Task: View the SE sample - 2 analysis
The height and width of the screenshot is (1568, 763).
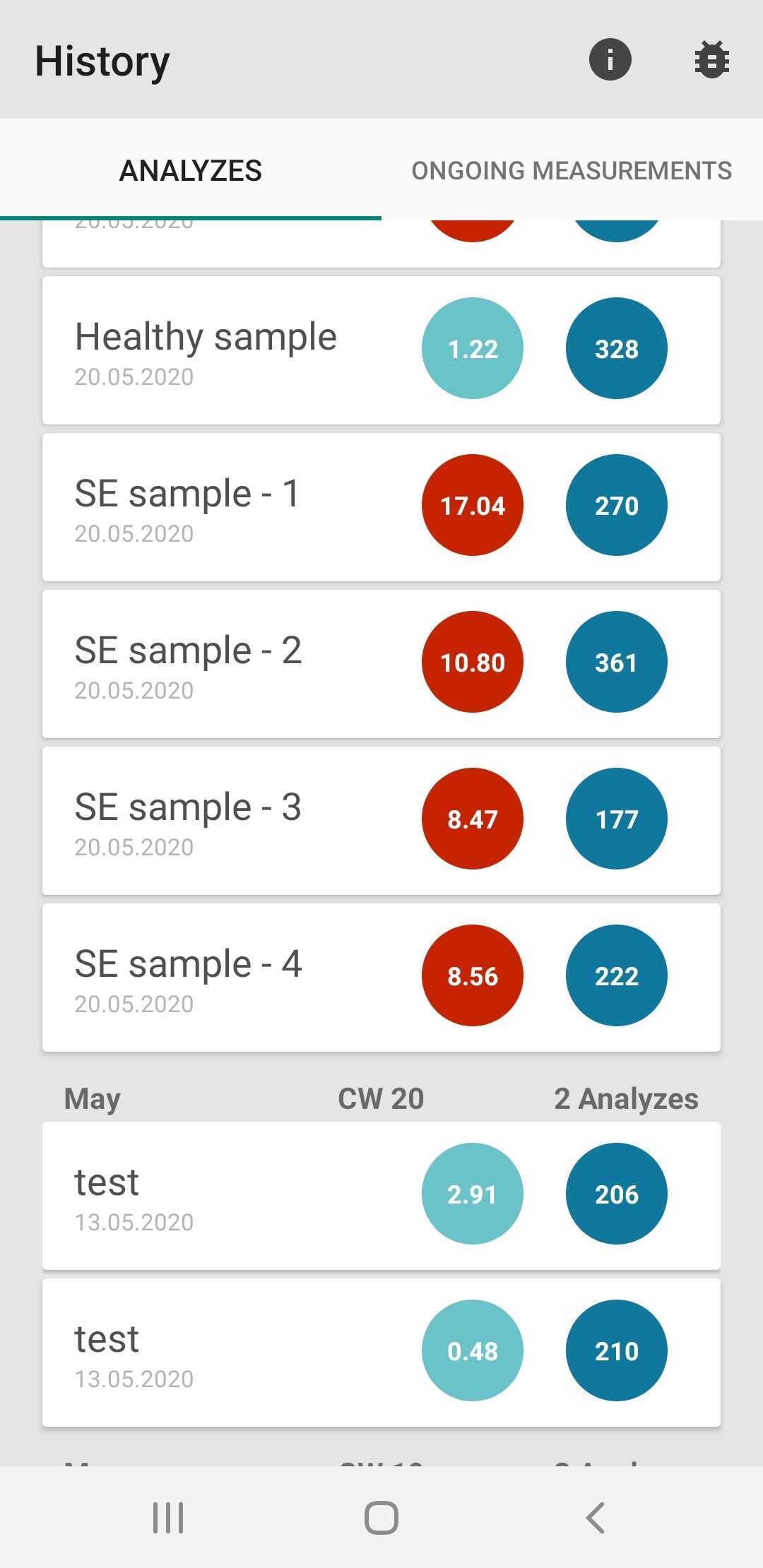Action: [x=381, y=664]
